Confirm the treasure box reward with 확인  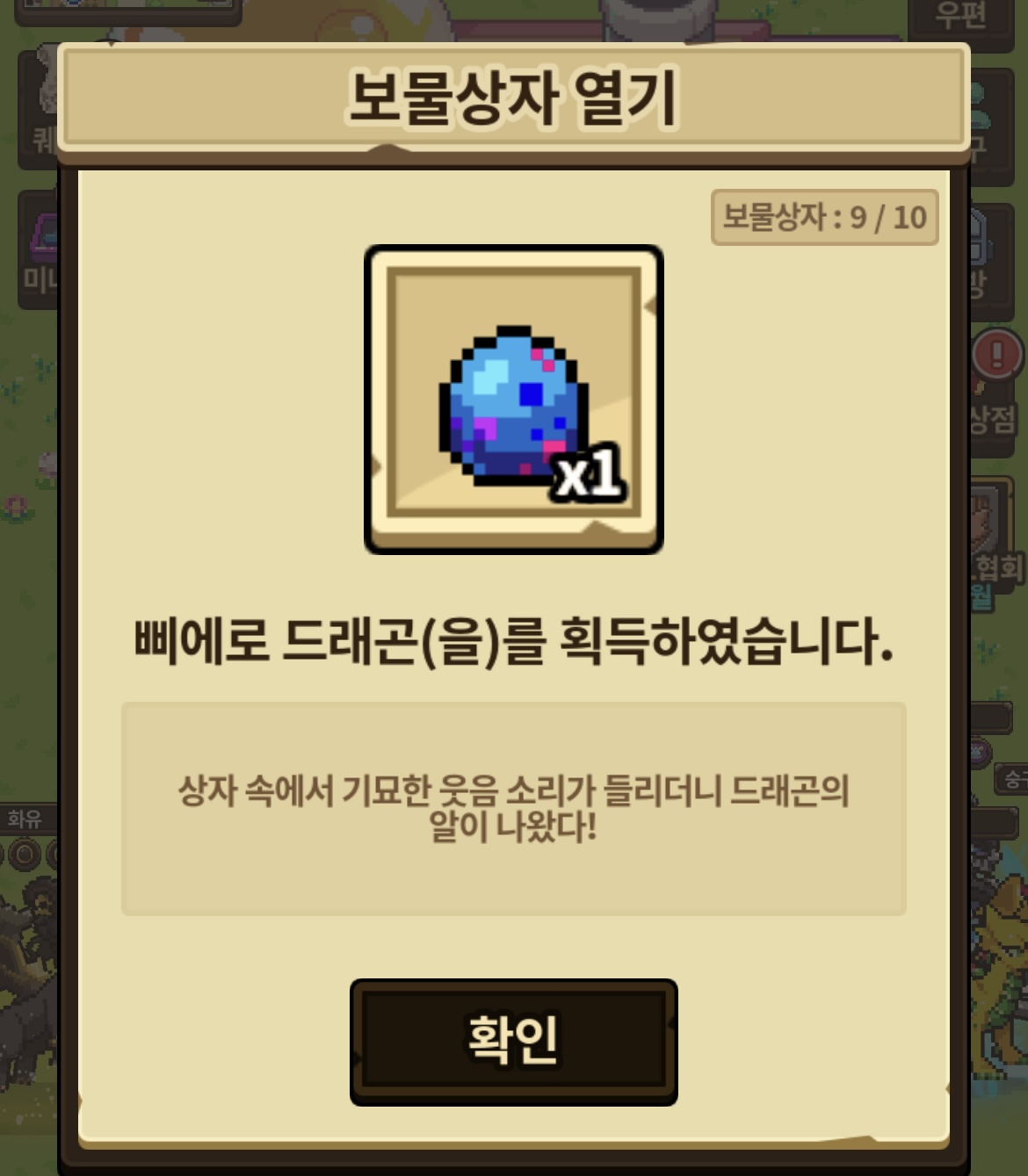(x=513, y=1041)
